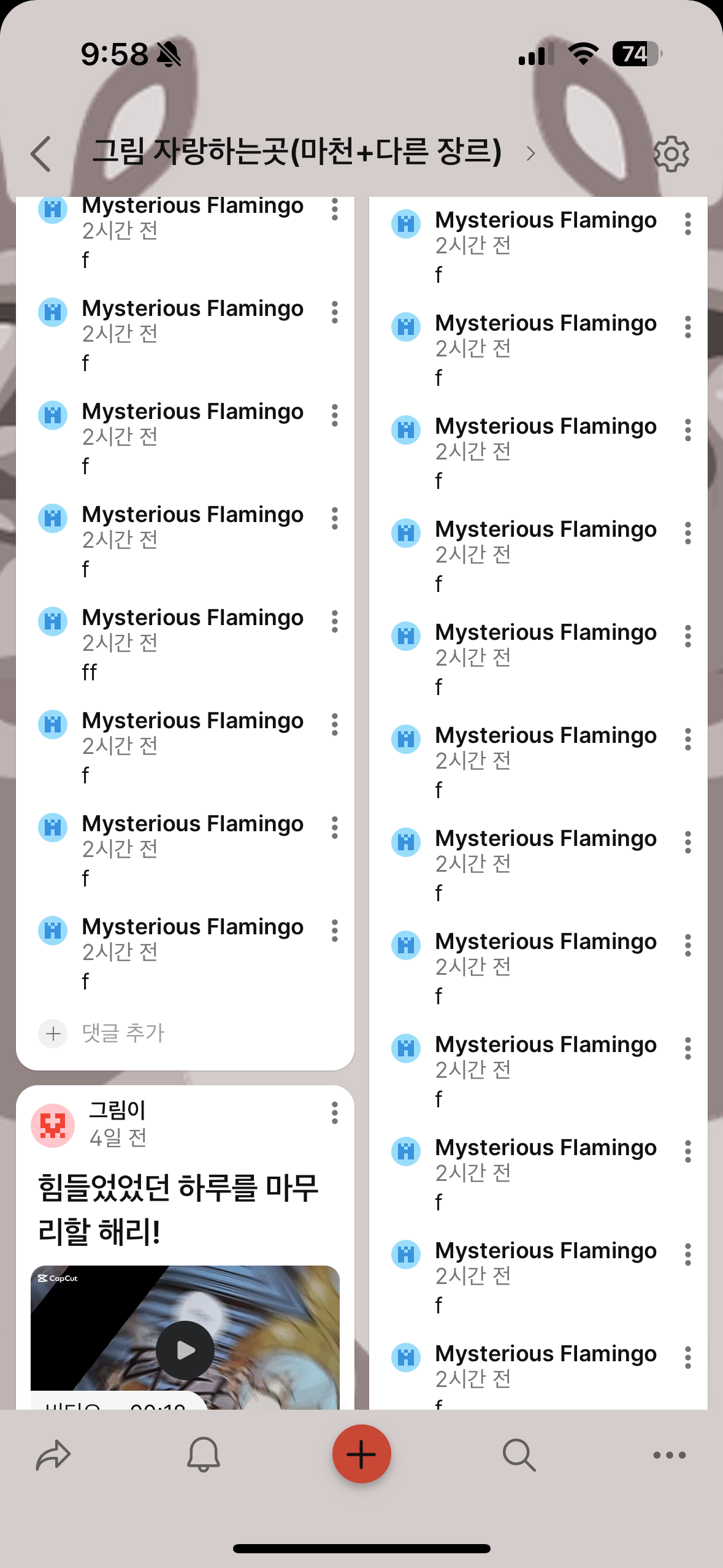The height and width of the screenshot is (1568, 723).
Task: Tap 댓글 추가 to add a comment
Action: click(123, 1033)
